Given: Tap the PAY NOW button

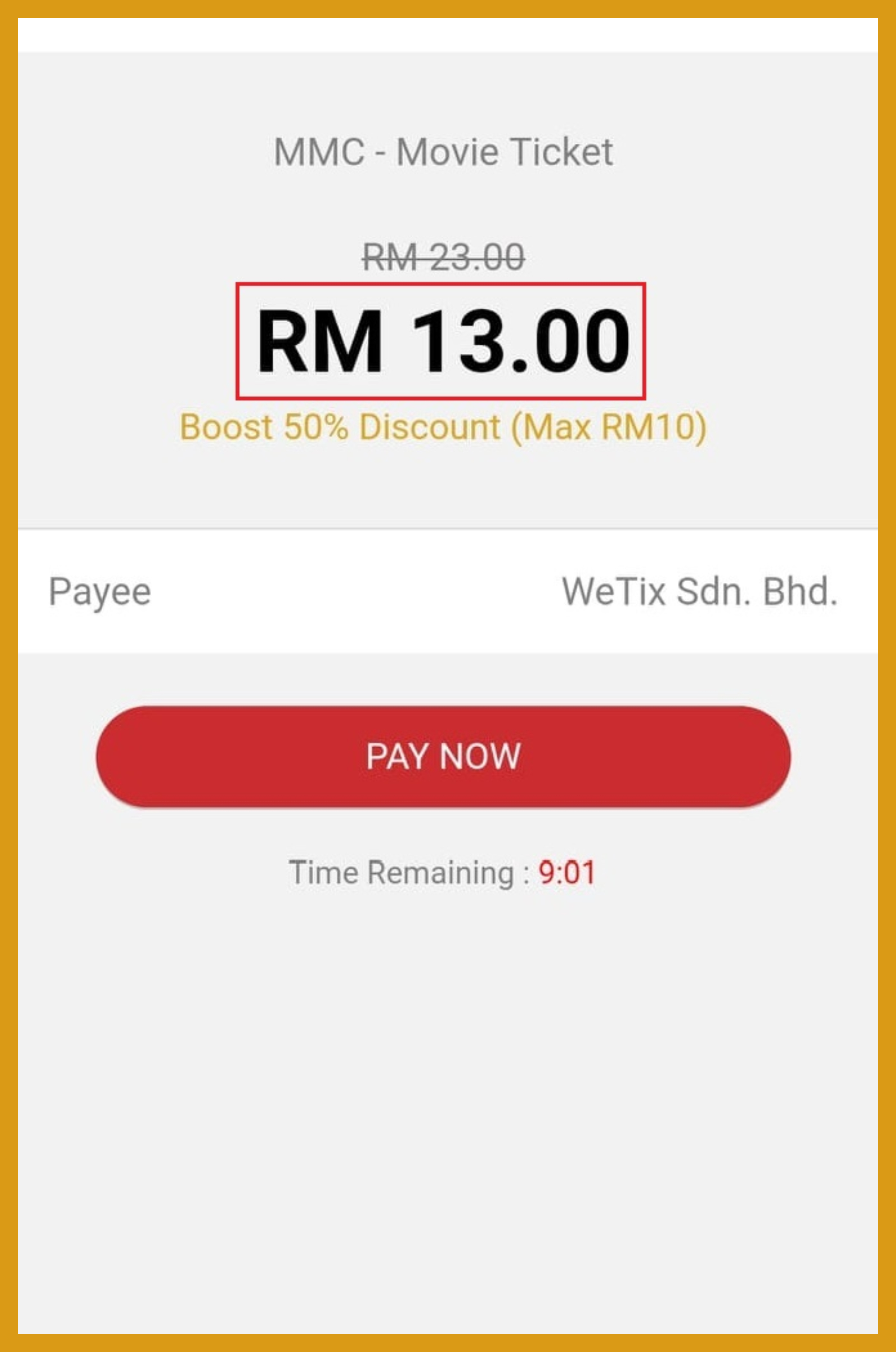Looking at the screenshot, I should (443, 756).
